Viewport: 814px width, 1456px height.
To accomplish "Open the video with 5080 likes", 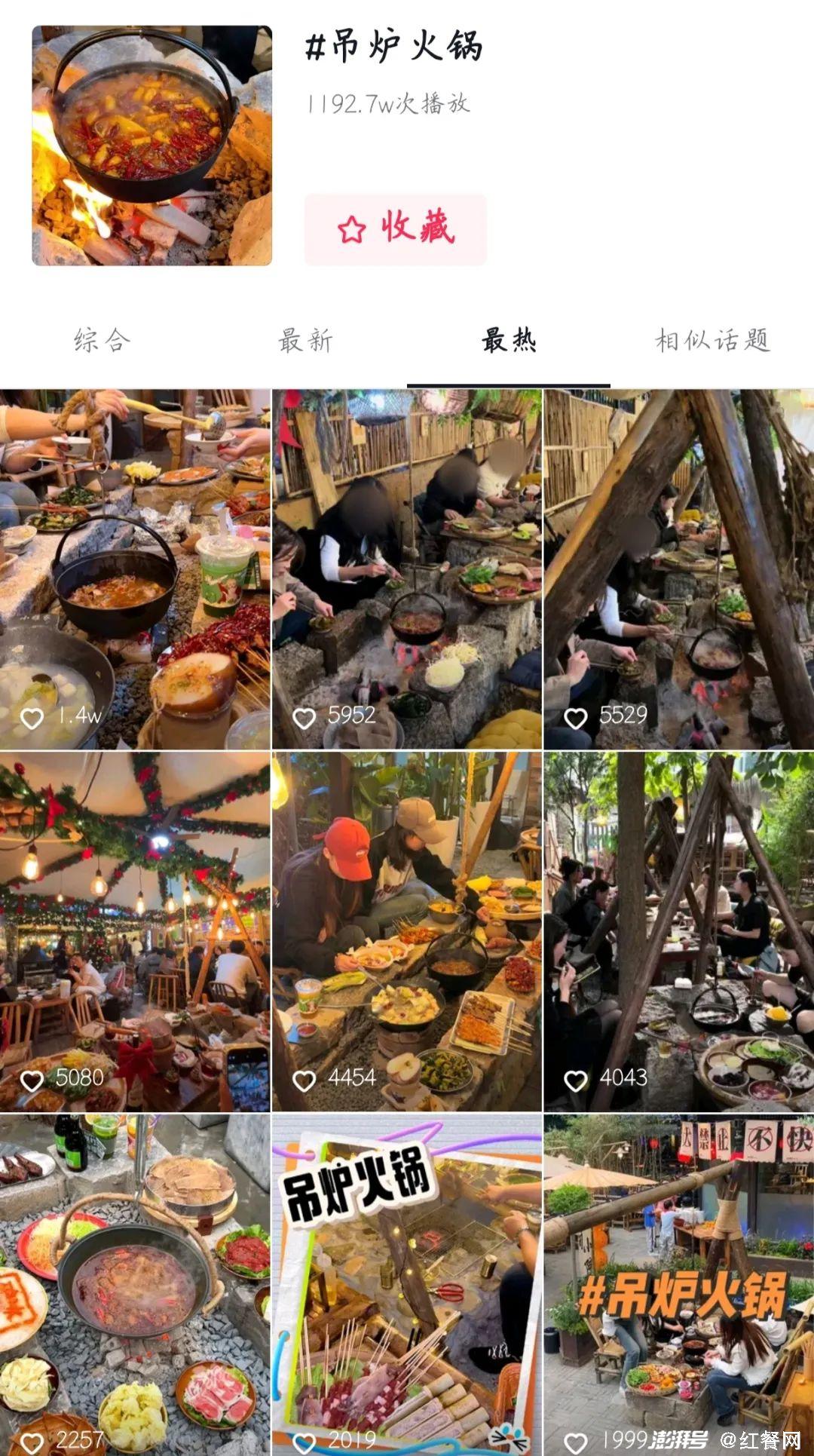I will click(135, 931).
